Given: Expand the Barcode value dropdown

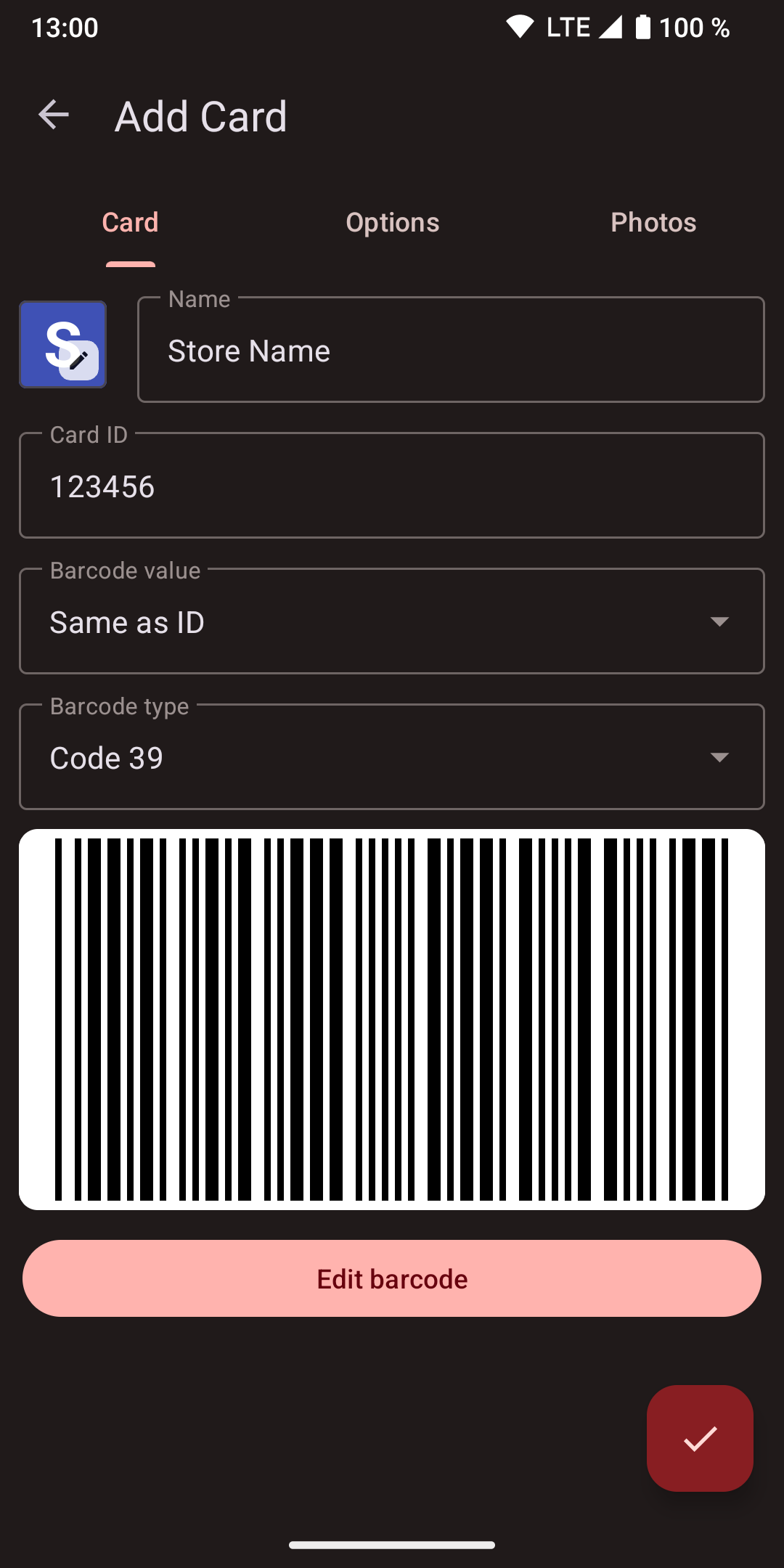Looking at the screenshot, I should click(x=392, y=622).
